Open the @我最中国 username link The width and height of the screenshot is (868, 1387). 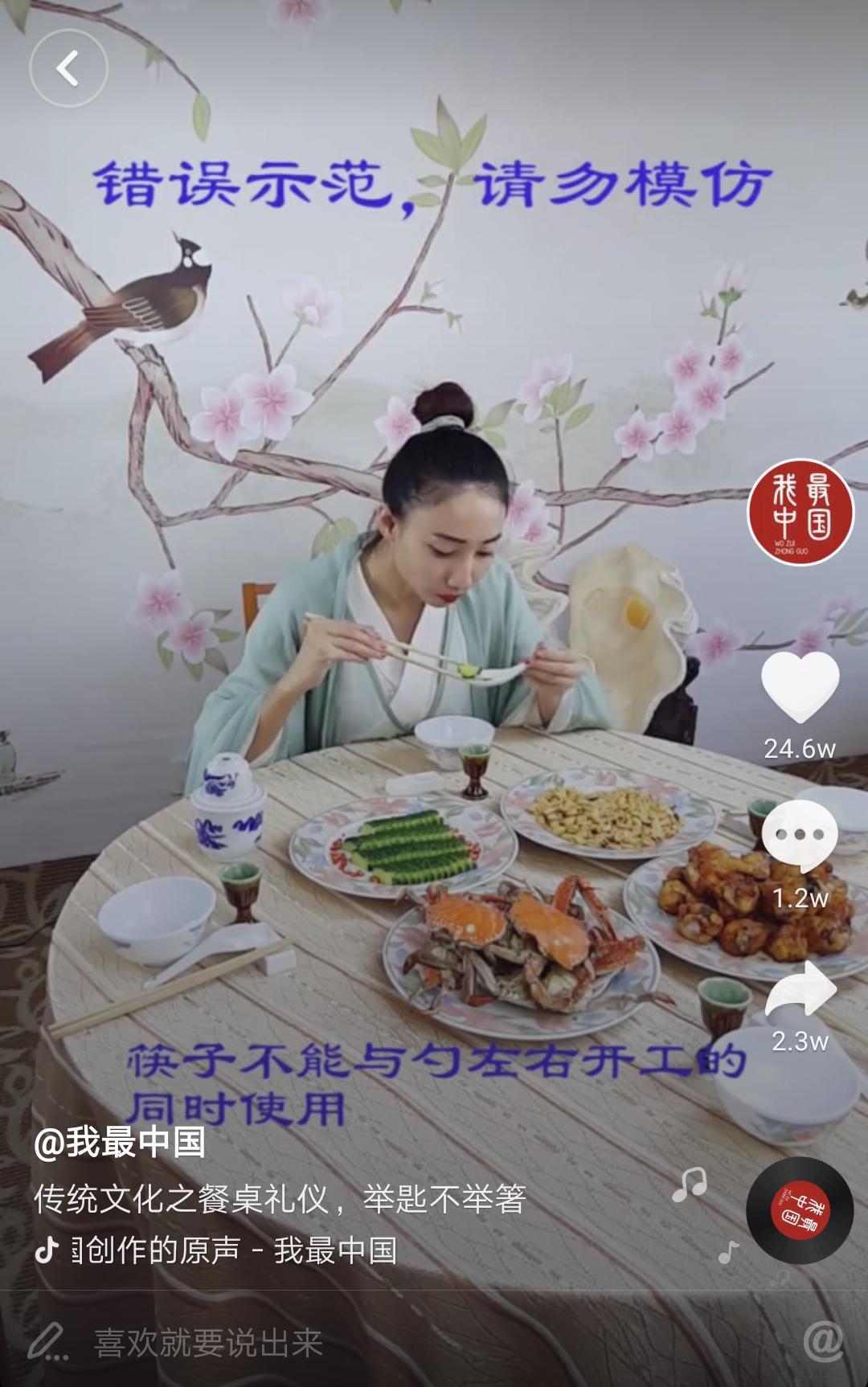pos(119,1142)
